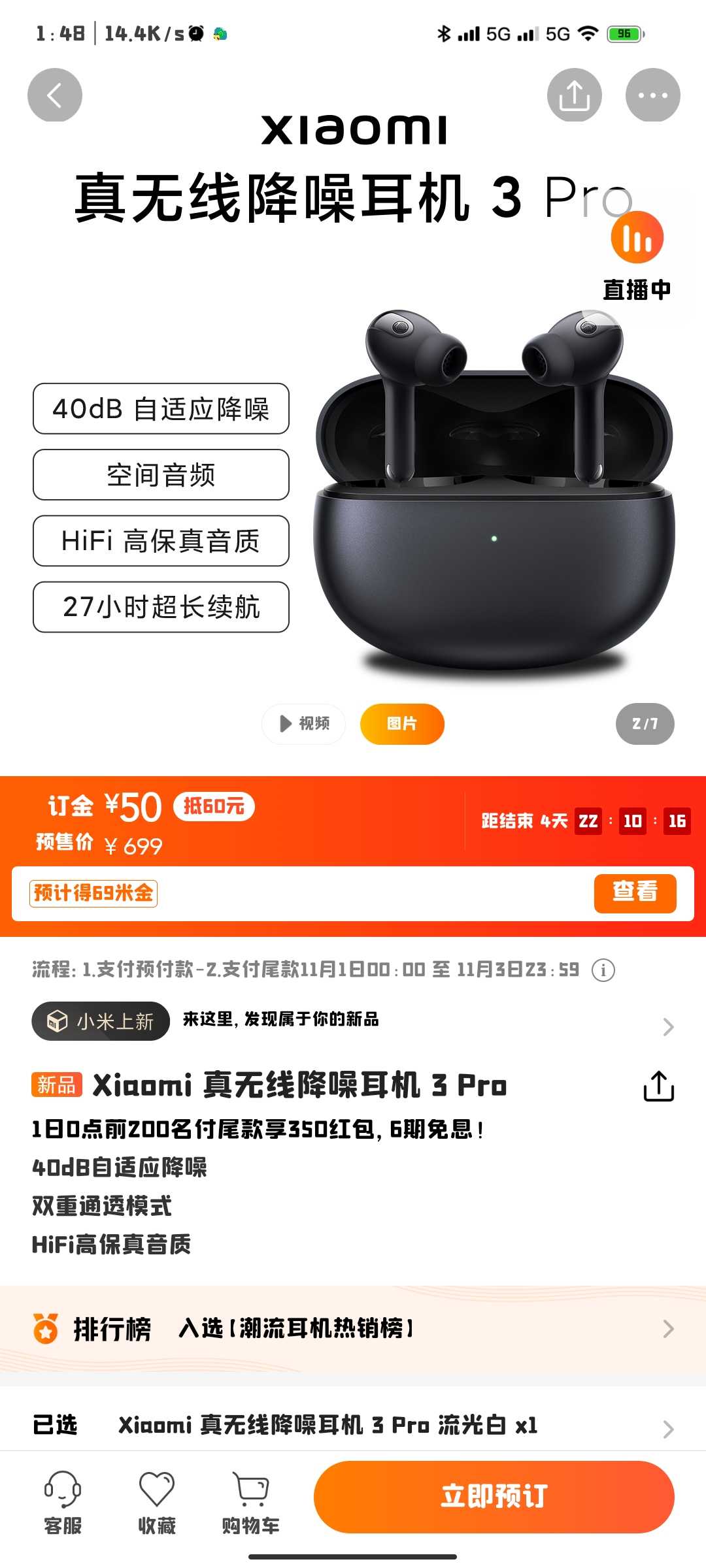Viewport: 706px width, 1568px height.
Task: Open the 排行榜 潮流耳机热销榜 ranking
Action: click(353, 1329)
